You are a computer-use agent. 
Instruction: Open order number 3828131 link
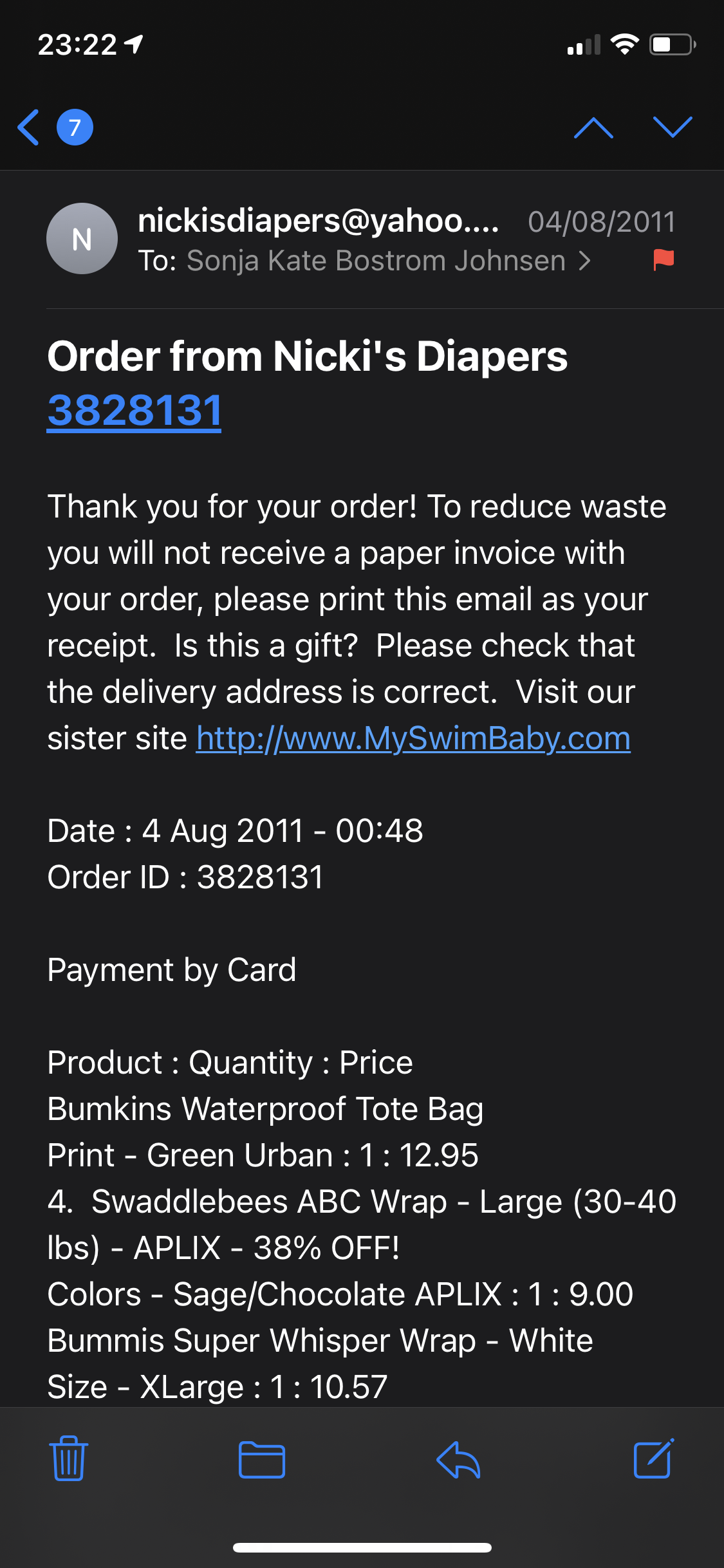135,410
